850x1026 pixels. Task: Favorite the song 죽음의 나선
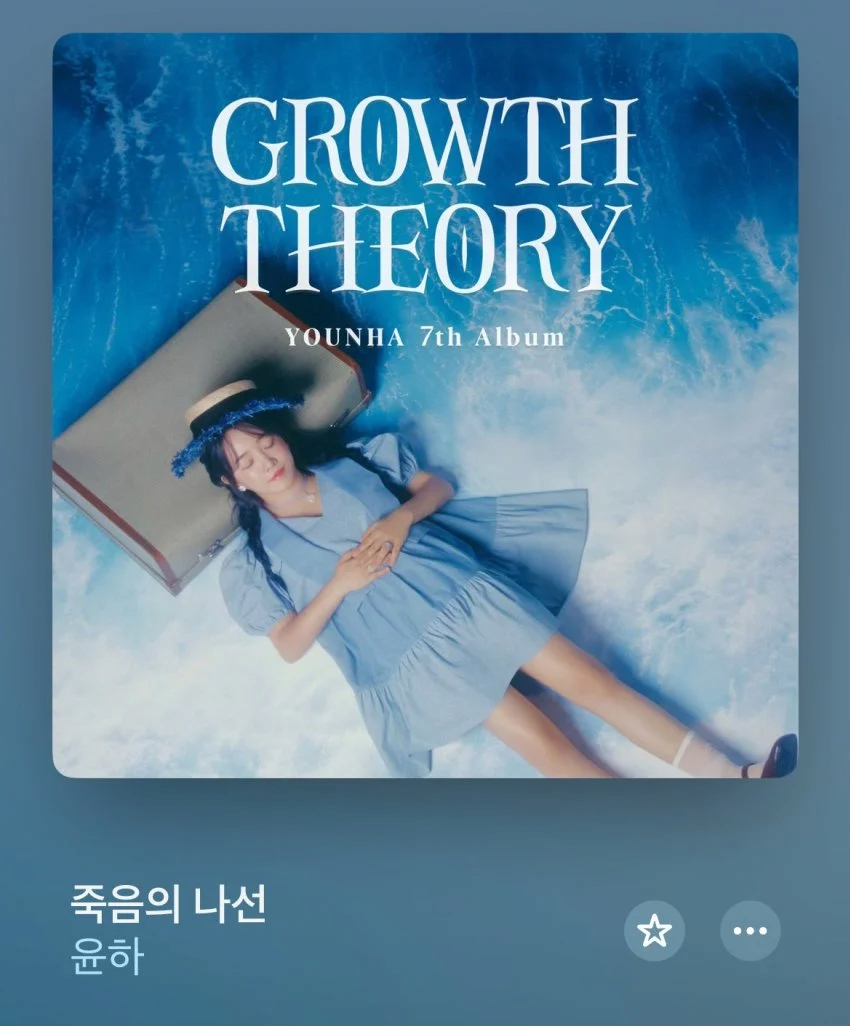654,931
